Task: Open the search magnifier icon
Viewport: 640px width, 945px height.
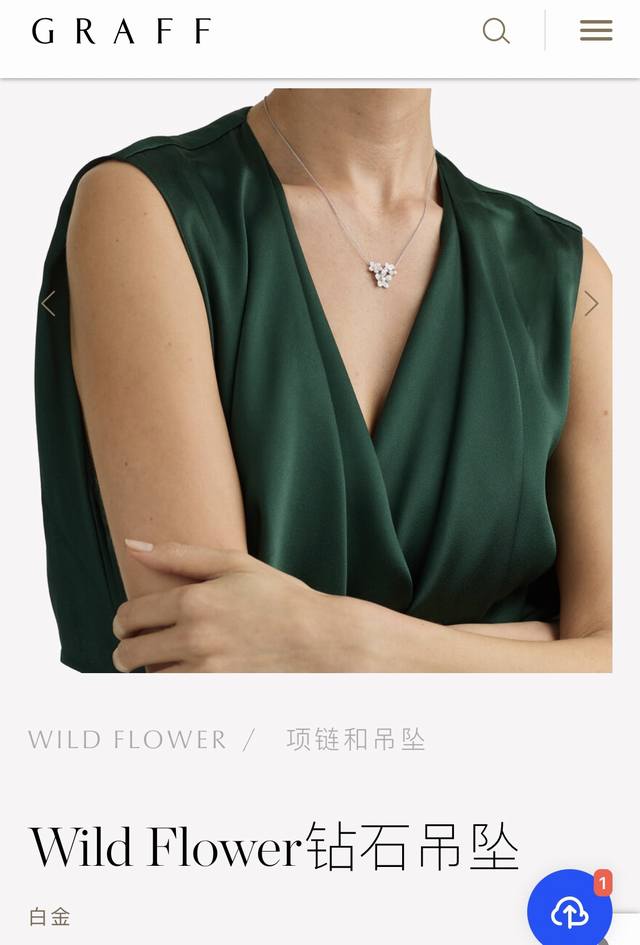Action: coord(496,31)
